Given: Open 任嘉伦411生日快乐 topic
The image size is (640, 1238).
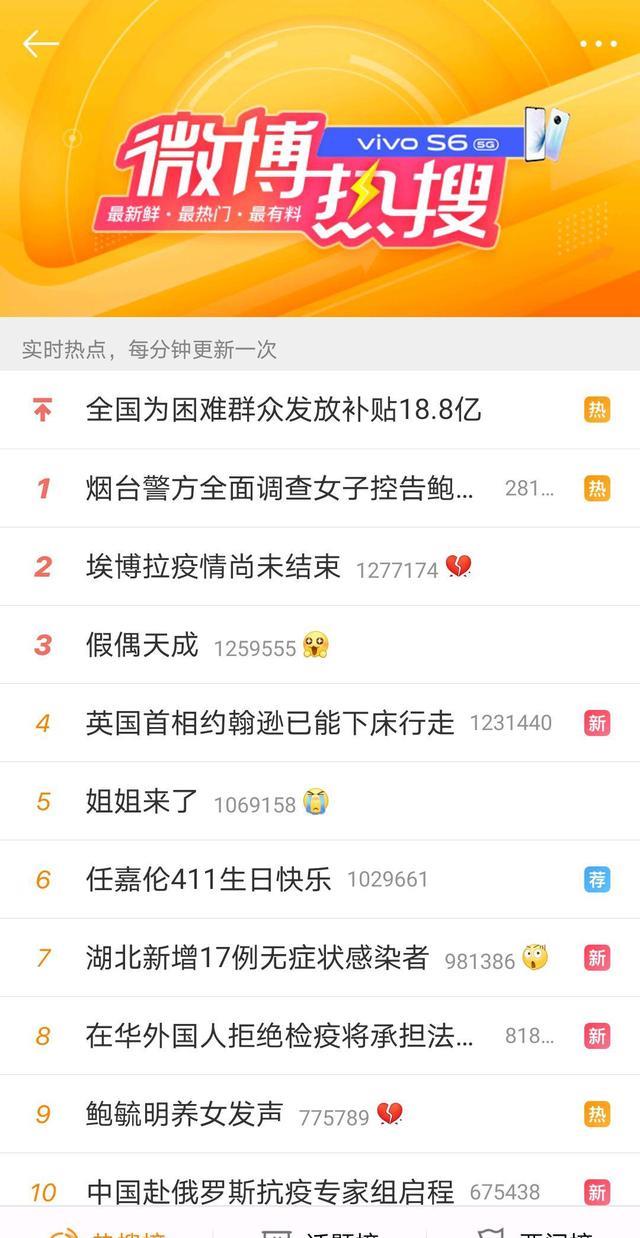Looking at the screenshot, I should pyautogui.click(x=208, y=879).
